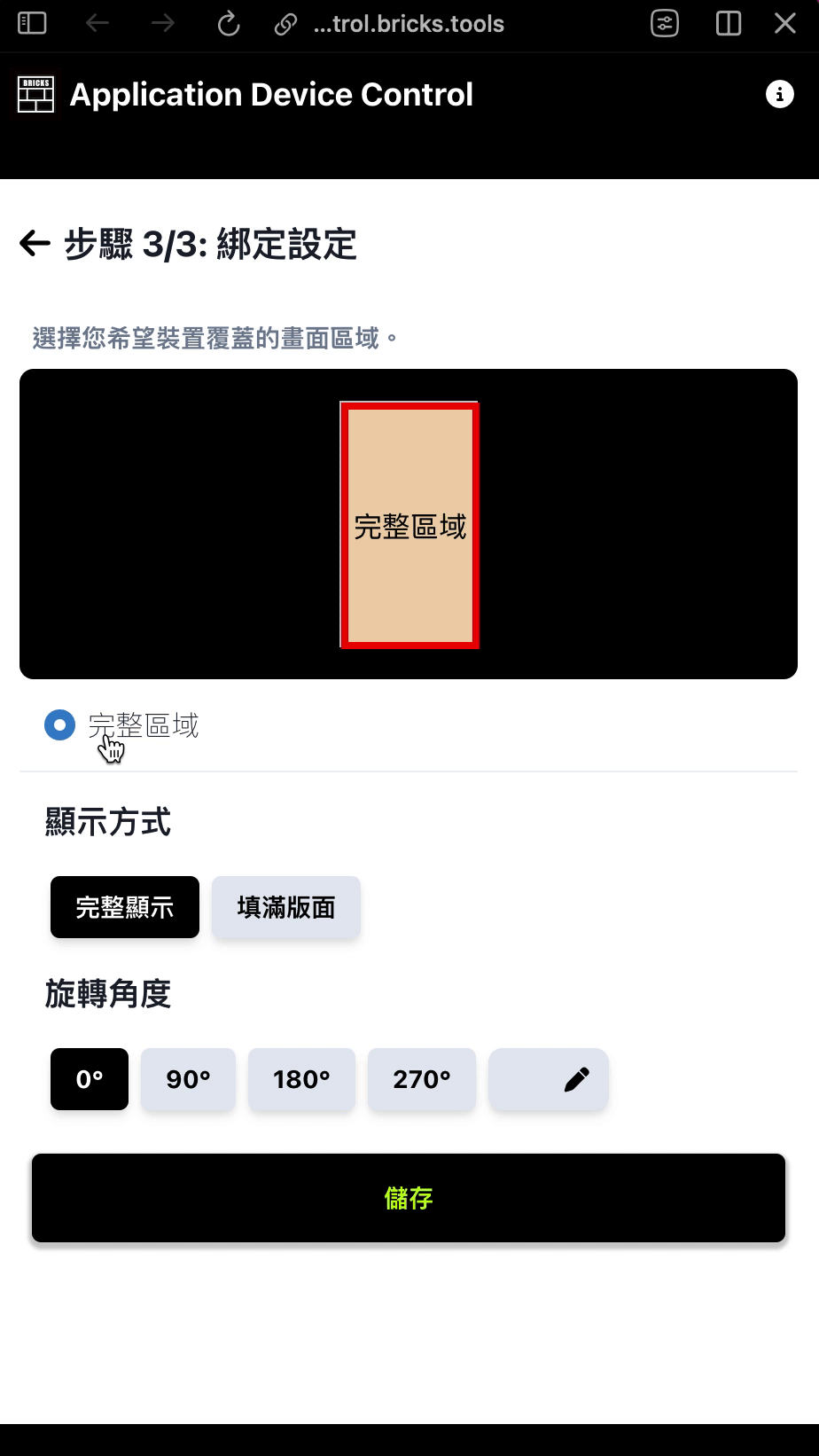Open the browser sidebar panel

(32, 24)
